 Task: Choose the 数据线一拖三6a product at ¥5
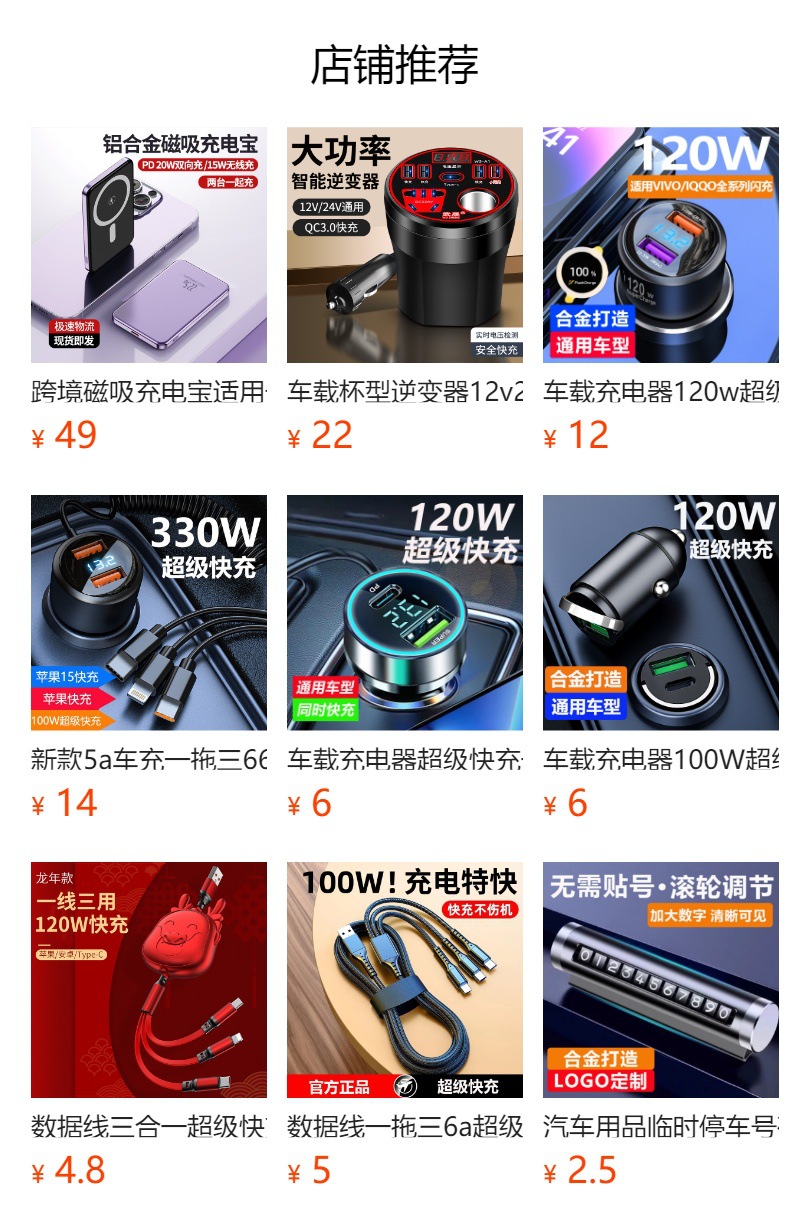(x=404, y=980)
